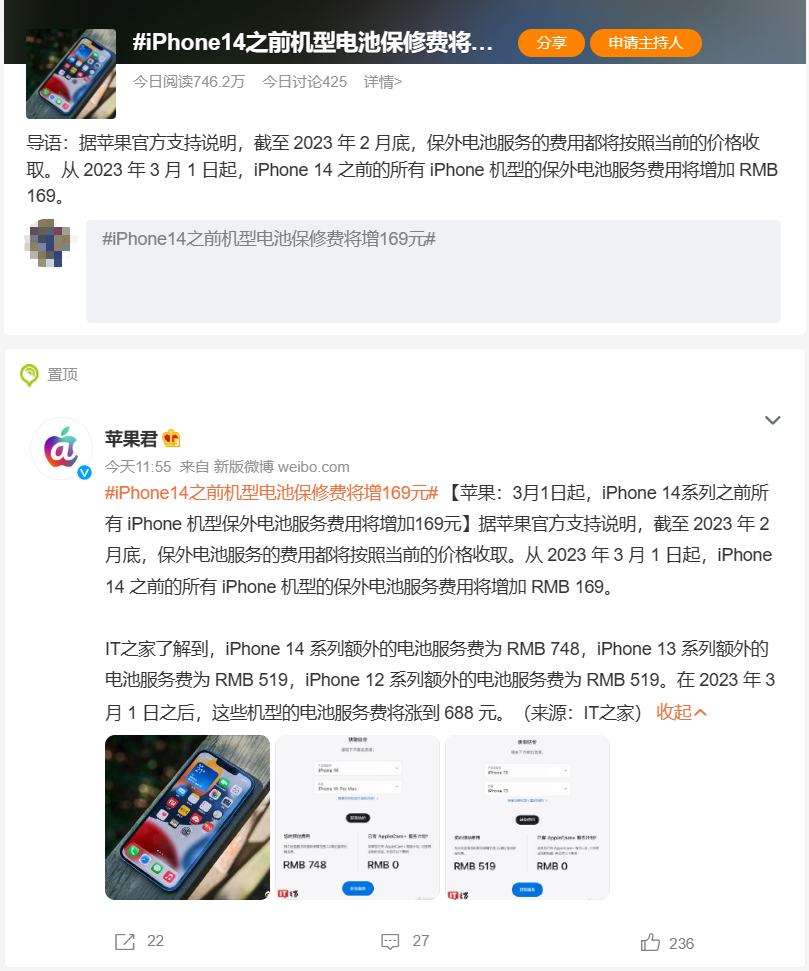Screen dimensions: 809x971
Task: Open the RMB 519 screenshot image
Action: pyautogui.click(x=527, y=817)
